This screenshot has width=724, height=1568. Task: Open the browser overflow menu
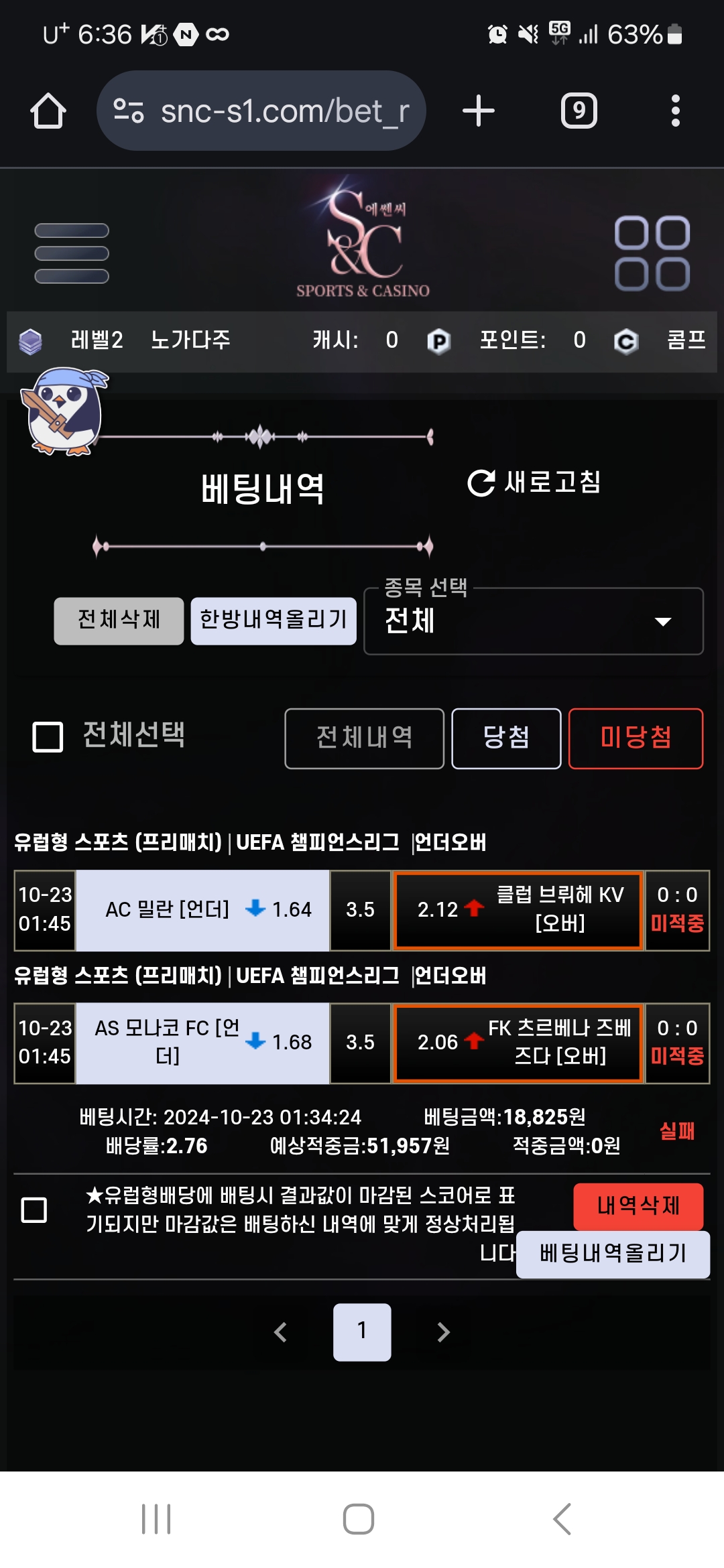click(x=676, y=111)
